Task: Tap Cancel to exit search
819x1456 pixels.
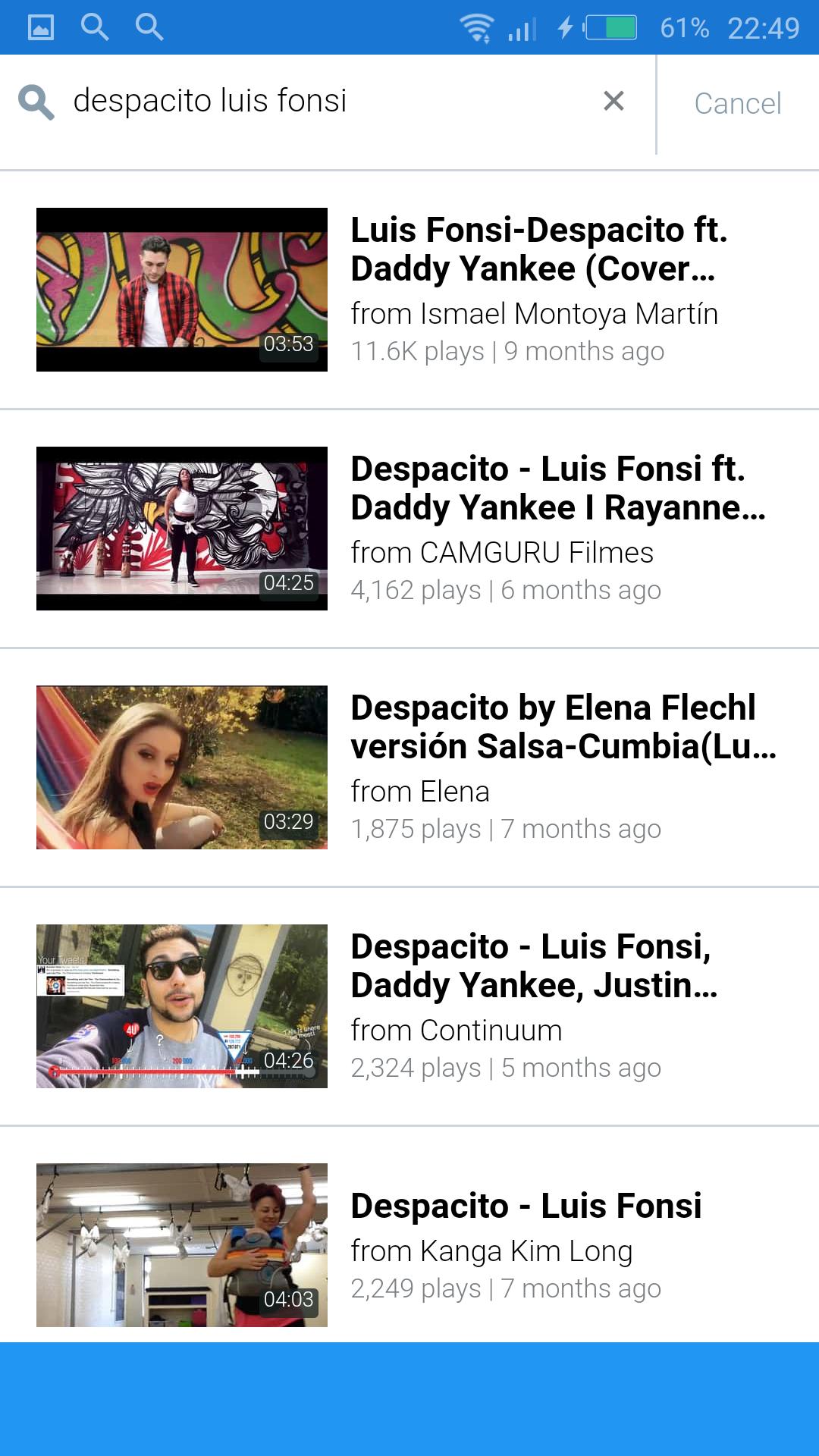Action: [x=737, y=103]
